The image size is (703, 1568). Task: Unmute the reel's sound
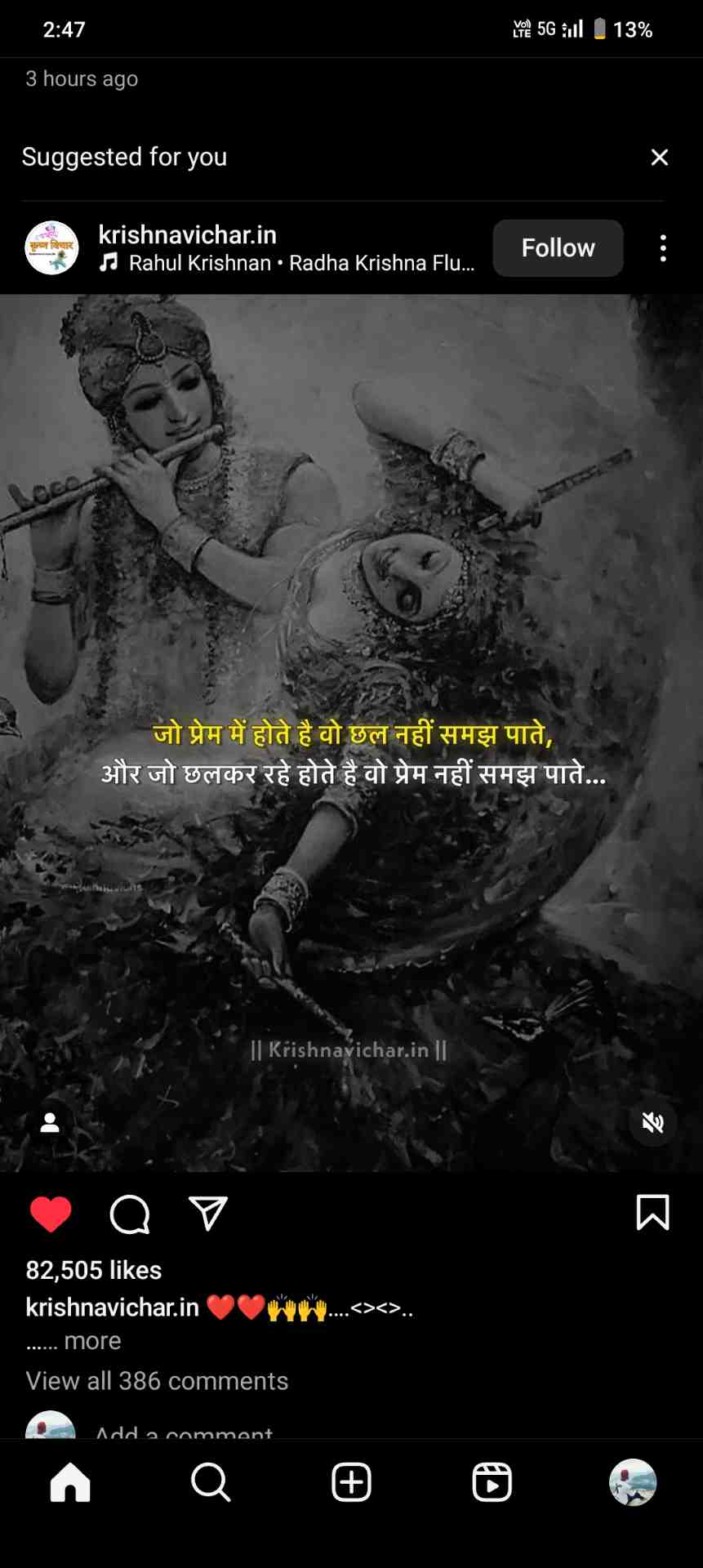pyautogui.click(x=652, y=1123)
